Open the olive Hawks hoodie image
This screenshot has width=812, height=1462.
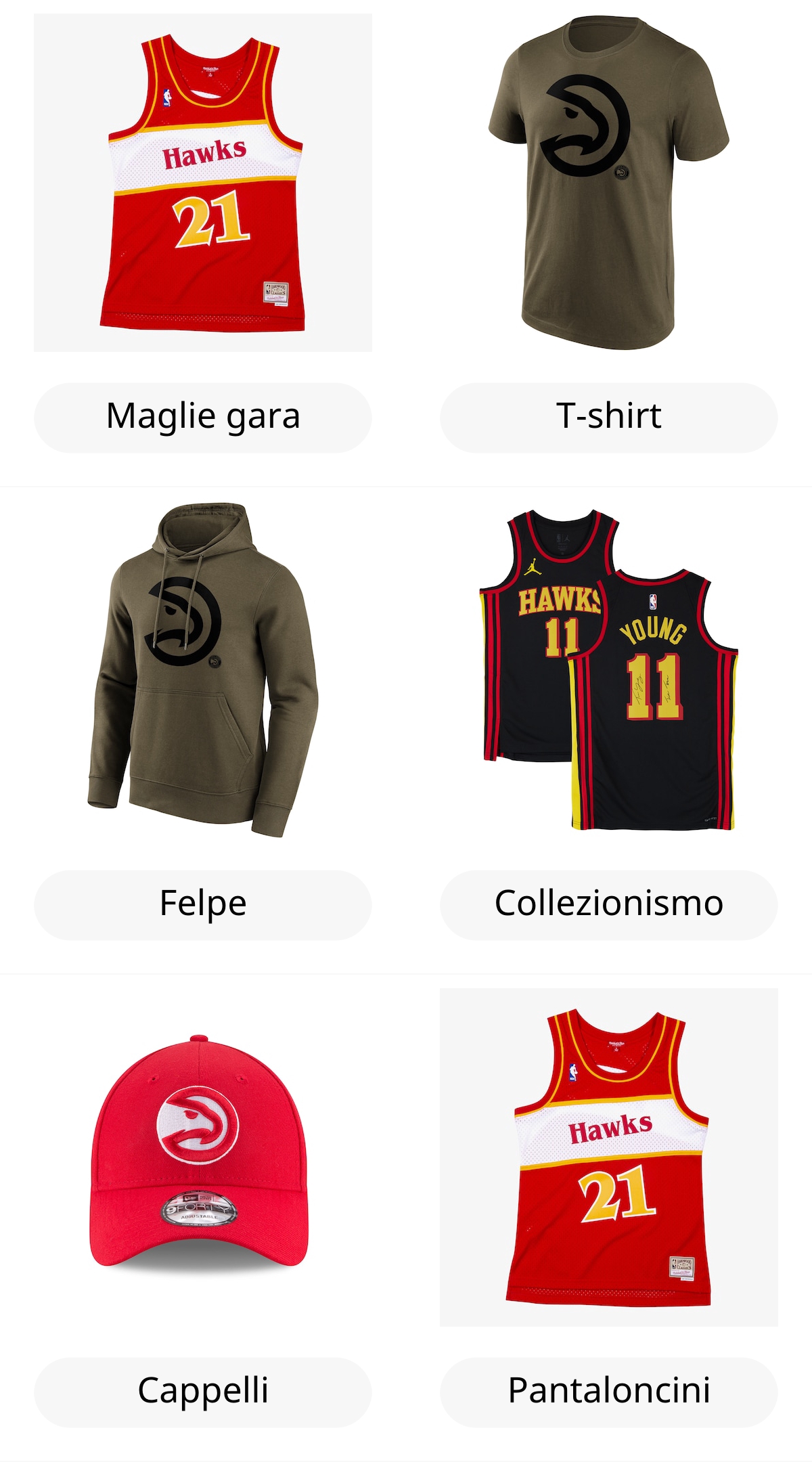click(203, 670)
